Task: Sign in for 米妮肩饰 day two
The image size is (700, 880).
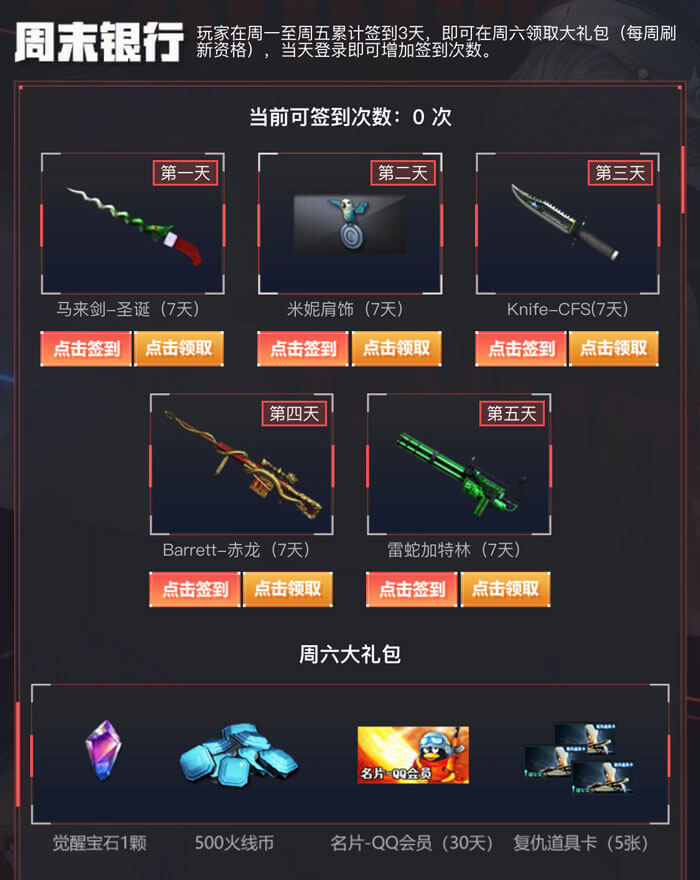Action: tap(303, 348)
